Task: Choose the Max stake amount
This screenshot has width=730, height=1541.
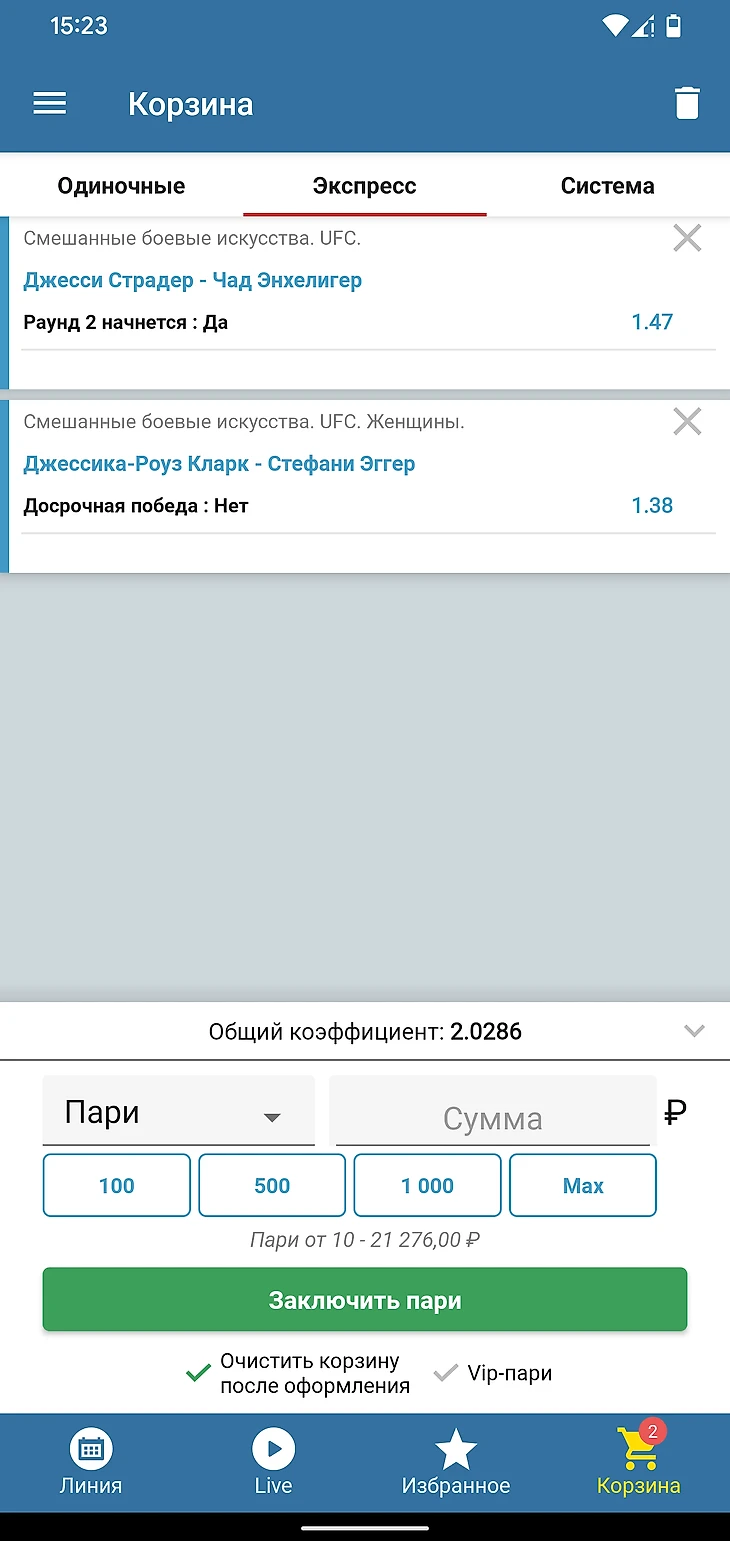Action: click(x=583, y=1186)
